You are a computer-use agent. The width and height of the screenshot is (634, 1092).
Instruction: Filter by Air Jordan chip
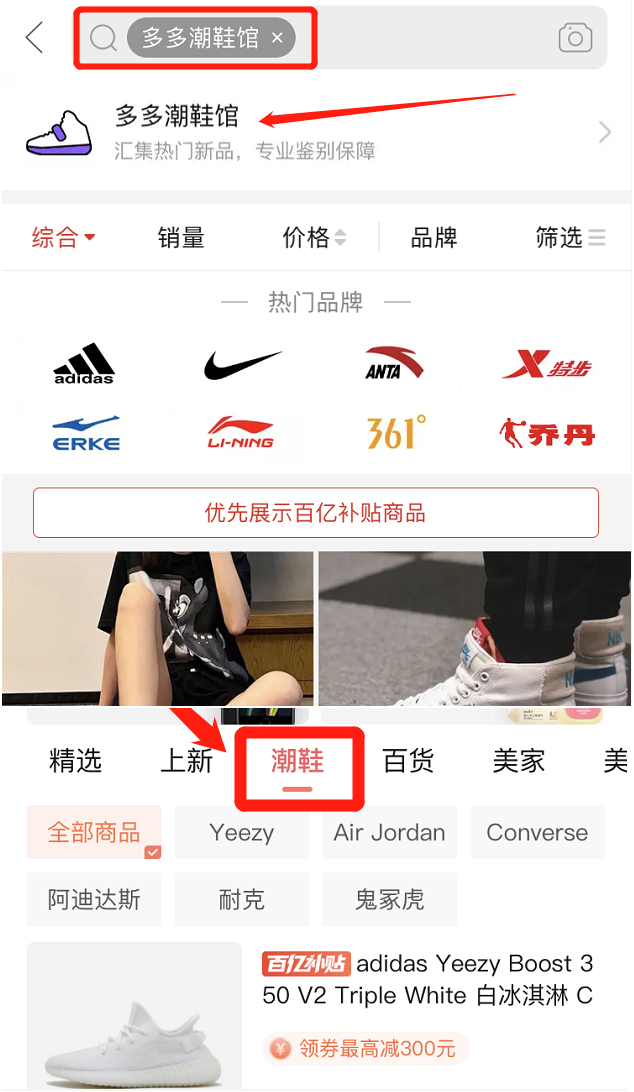tap(389, 832)
